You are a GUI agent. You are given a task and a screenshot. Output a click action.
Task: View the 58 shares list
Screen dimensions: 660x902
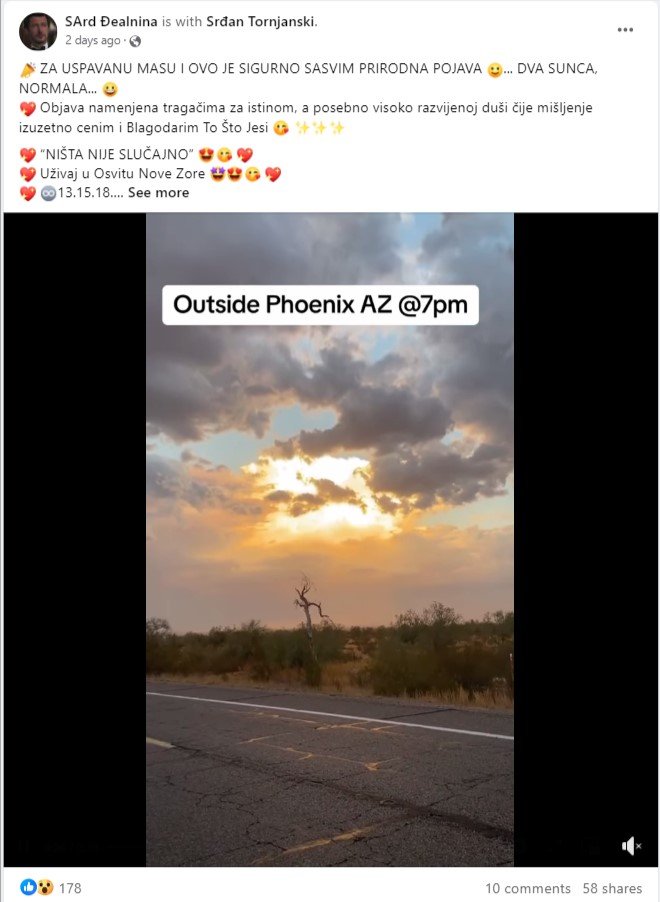click(612, 888)
